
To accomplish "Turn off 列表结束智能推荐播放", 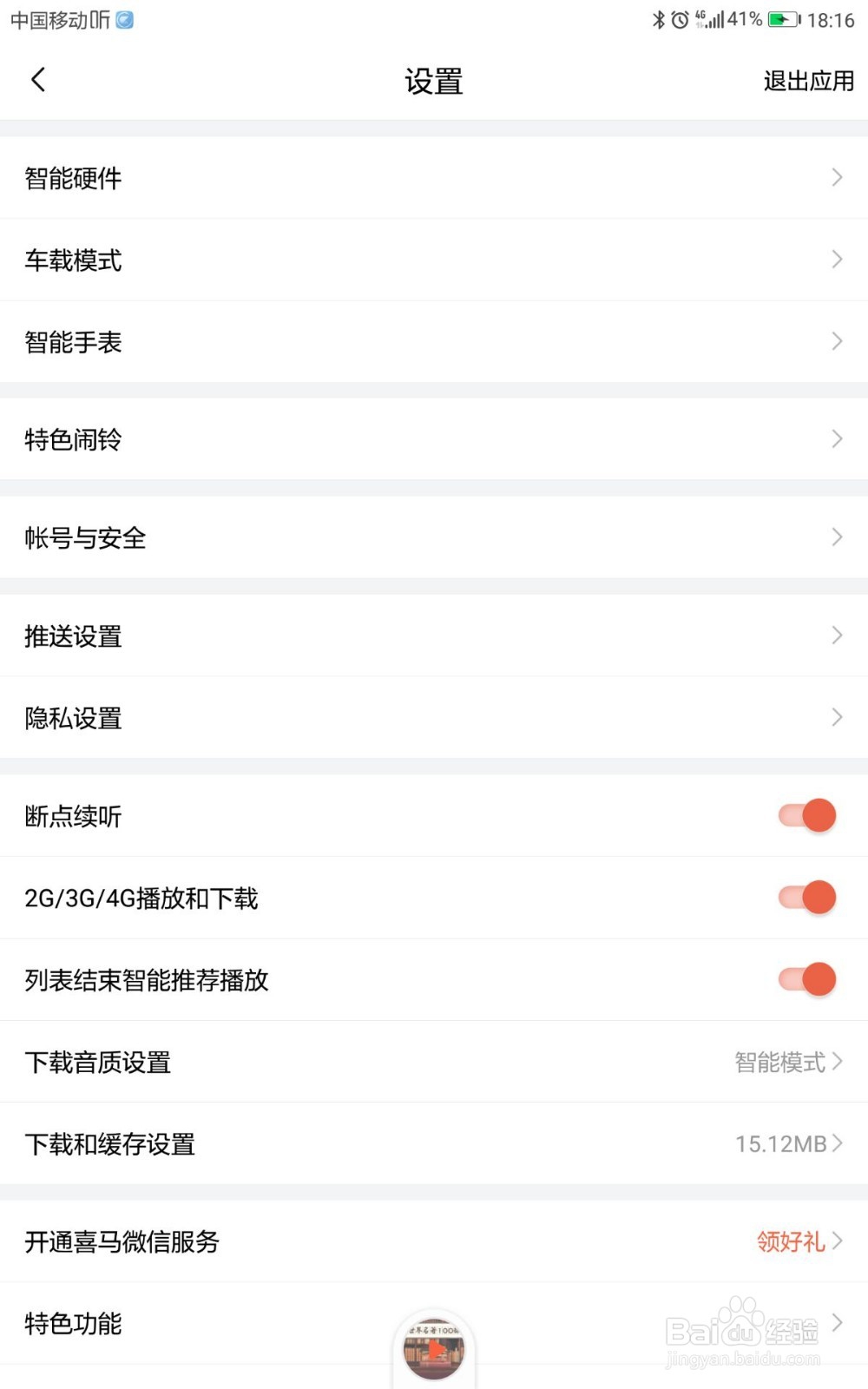I will point(806,979).
